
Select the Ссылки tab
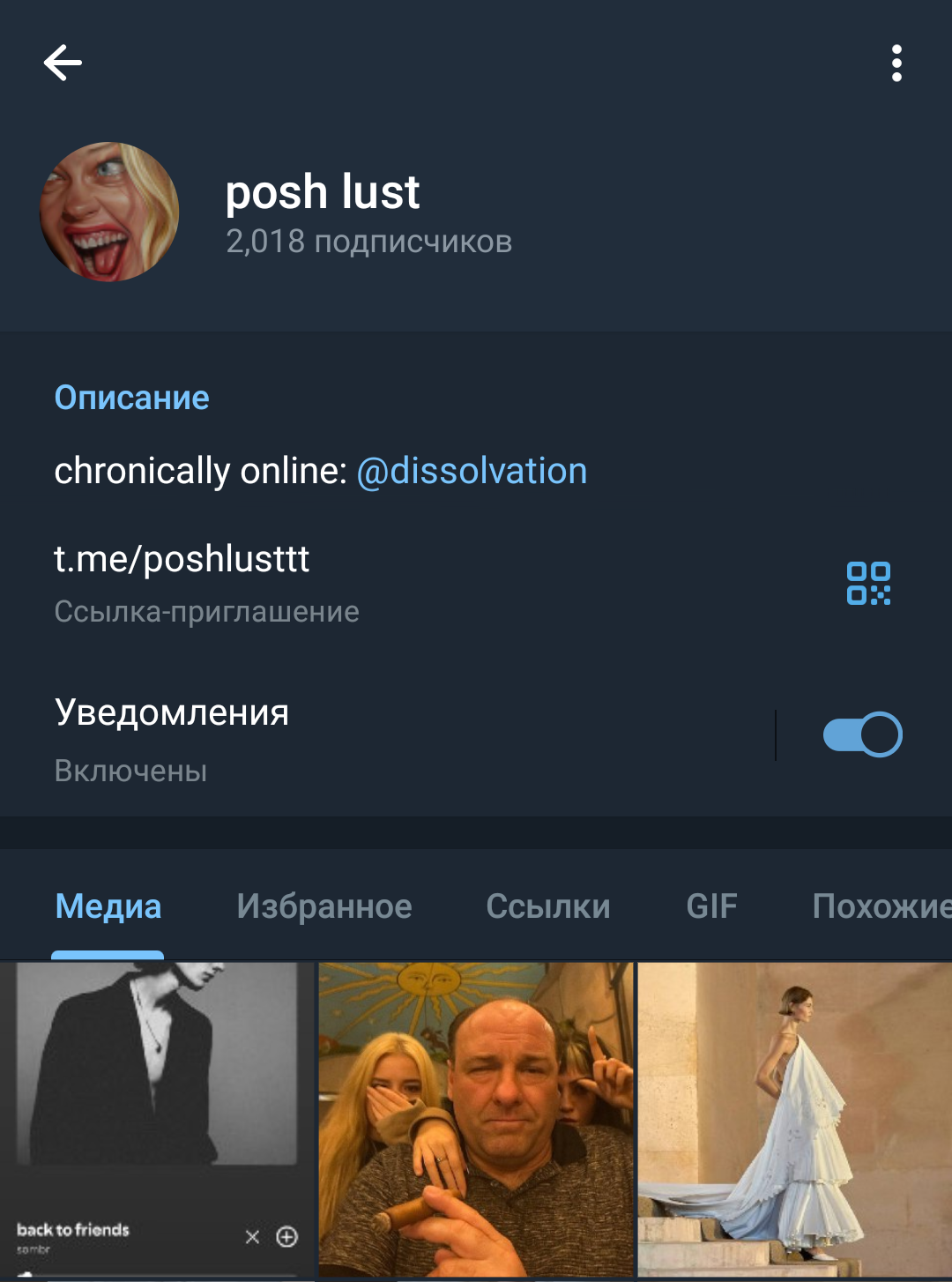pos(548,906)
